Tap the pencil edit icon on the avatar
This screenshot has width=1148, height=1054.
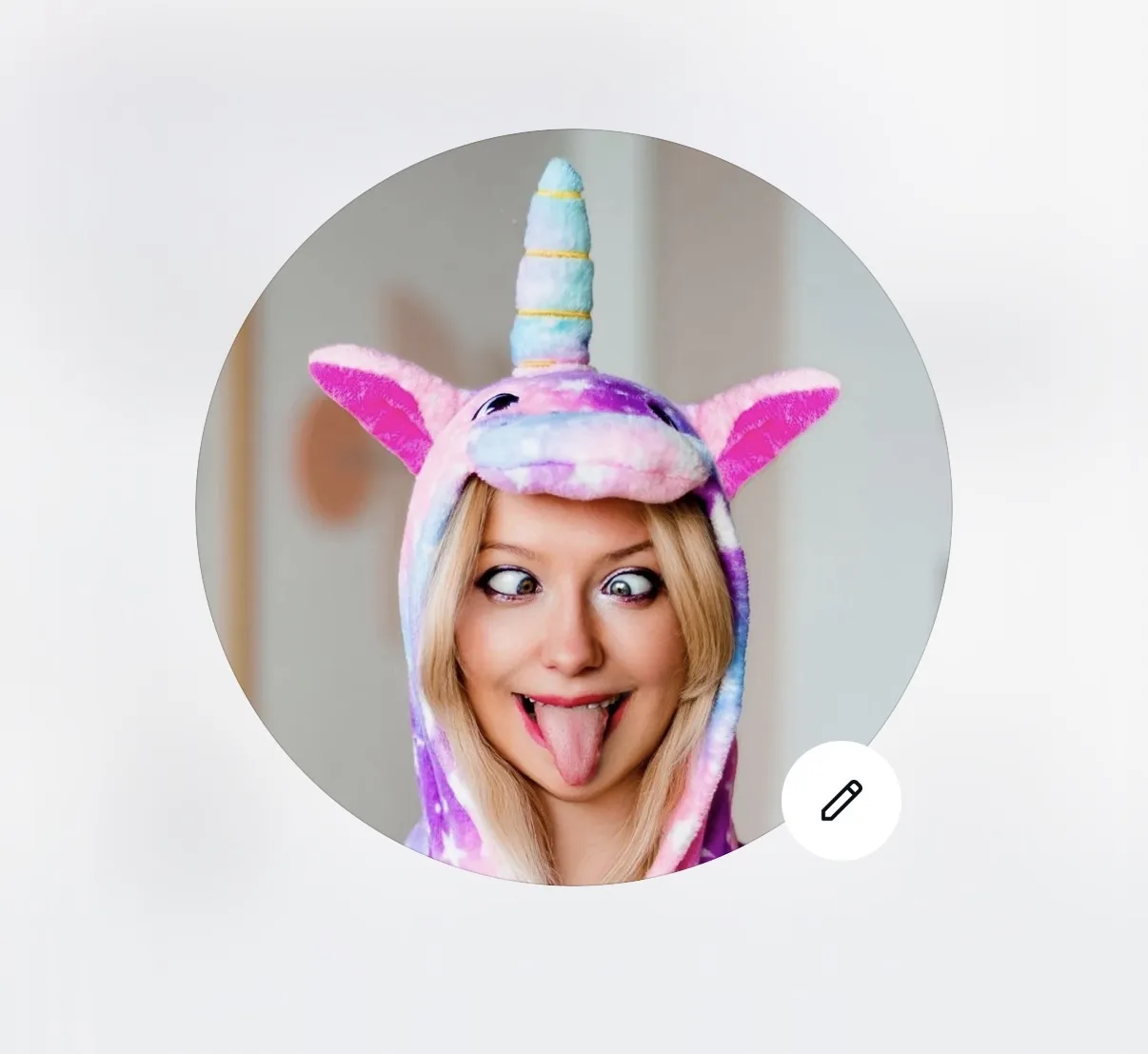pyautogui.click(x=841, y=801)
